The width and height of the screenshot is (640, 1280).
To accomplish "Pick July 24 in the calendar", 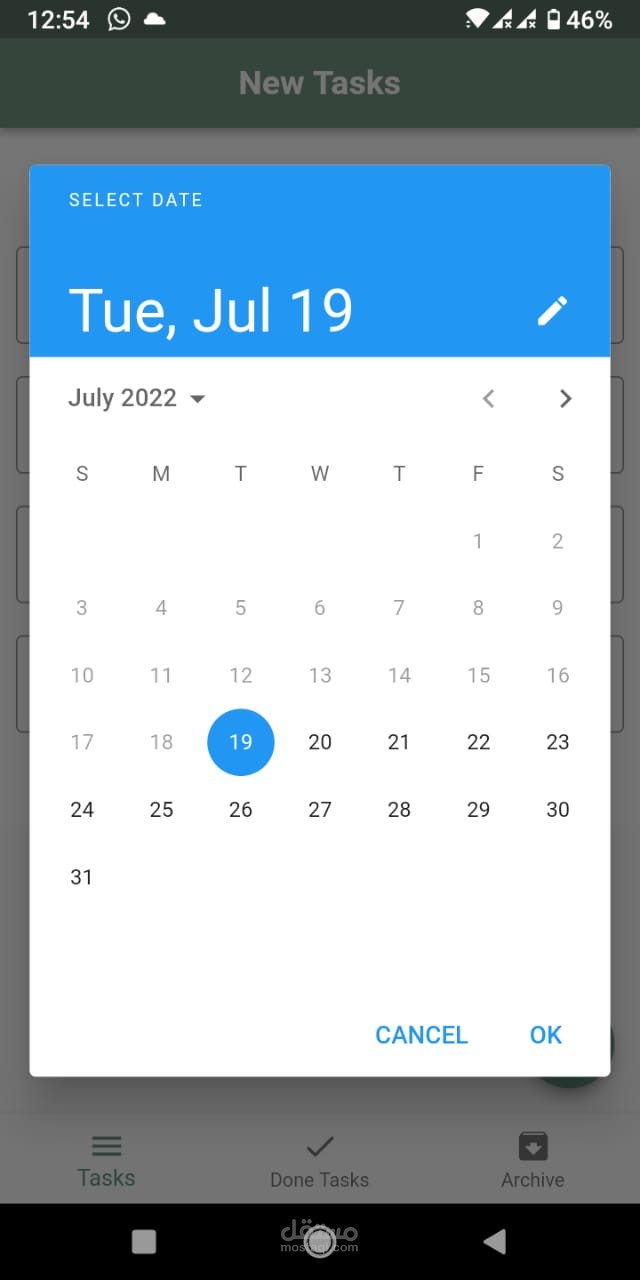I will pyautogui.click(x=82, y=809).
